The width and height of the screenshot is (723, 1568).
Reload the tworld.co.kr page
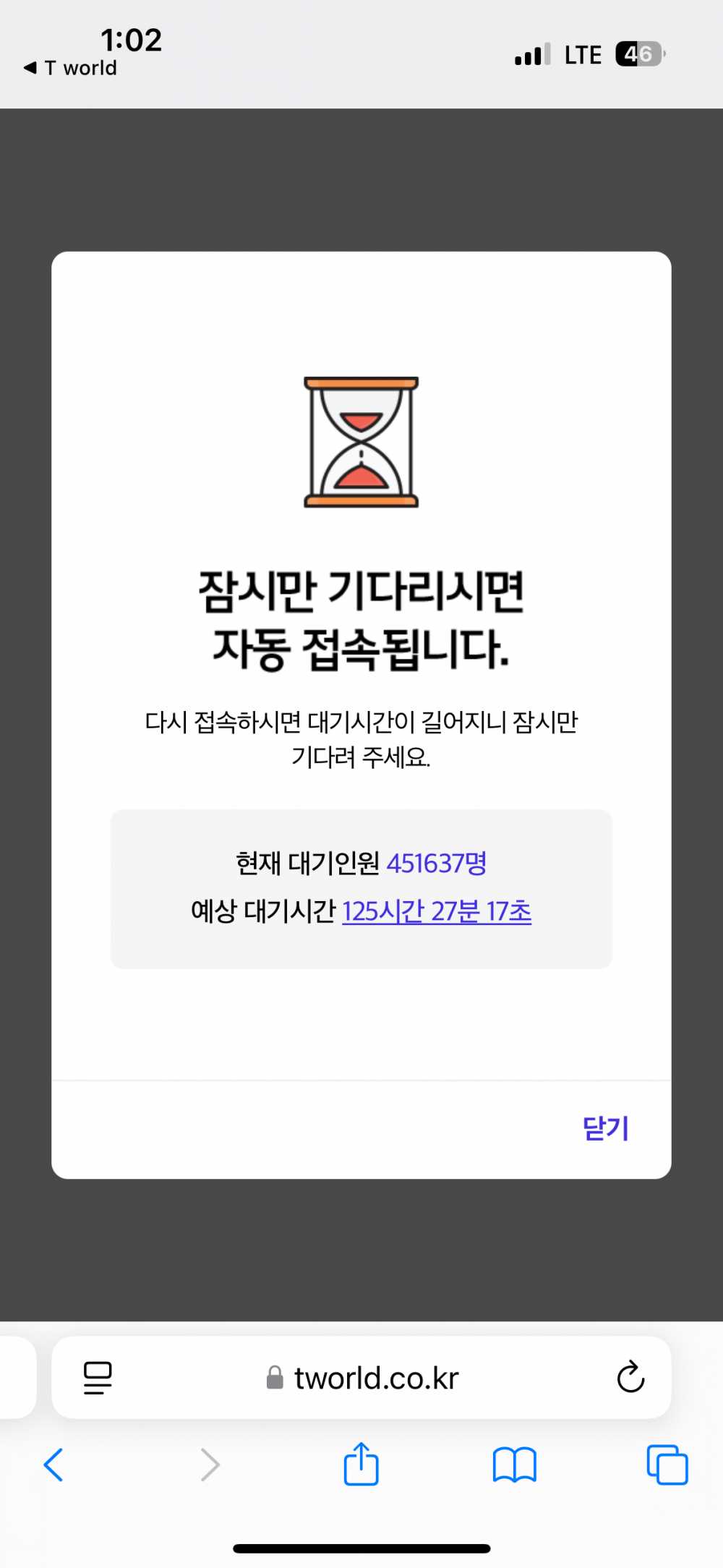(x=630, y=1378)
